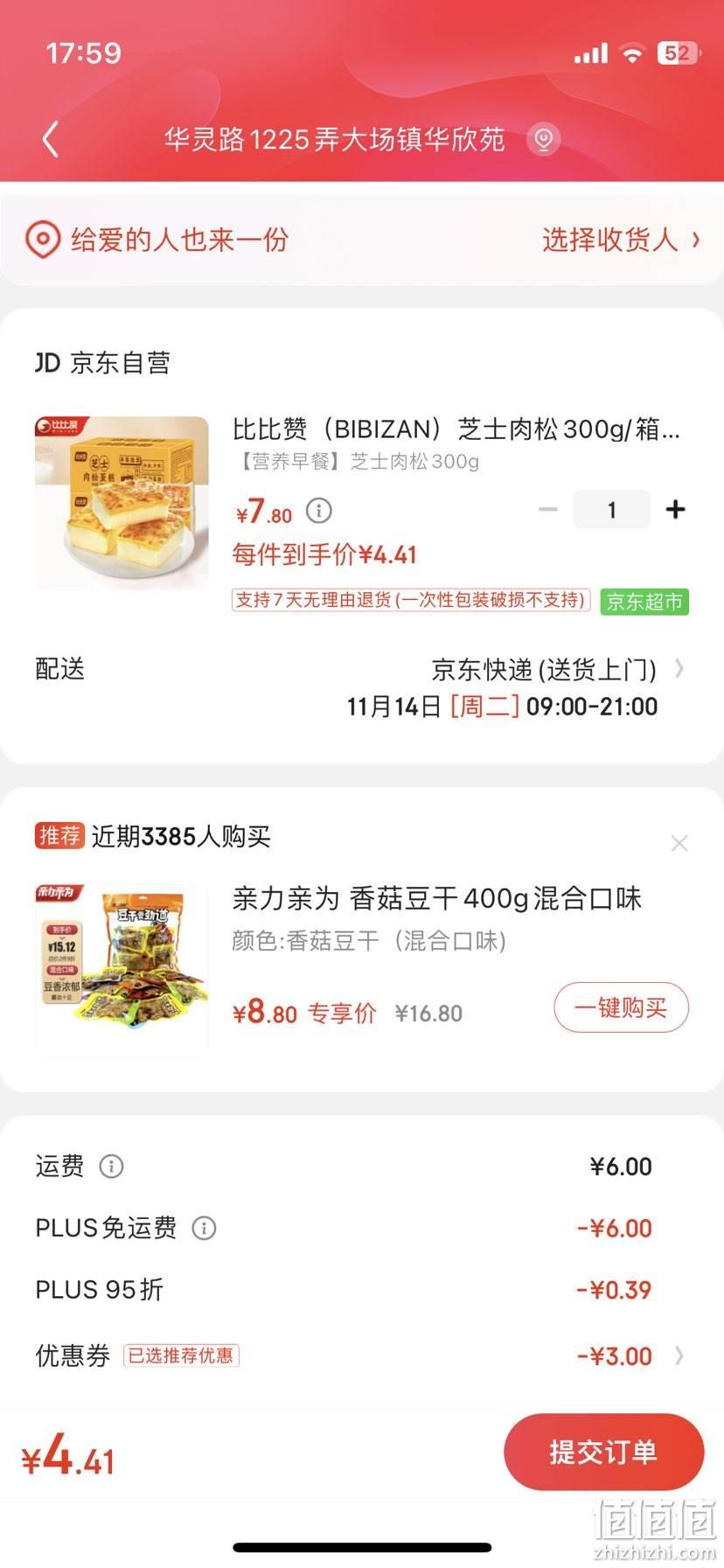Show info about 运费
Image resolution: width=724 pixels, height=1568 pixels.
111,1166
